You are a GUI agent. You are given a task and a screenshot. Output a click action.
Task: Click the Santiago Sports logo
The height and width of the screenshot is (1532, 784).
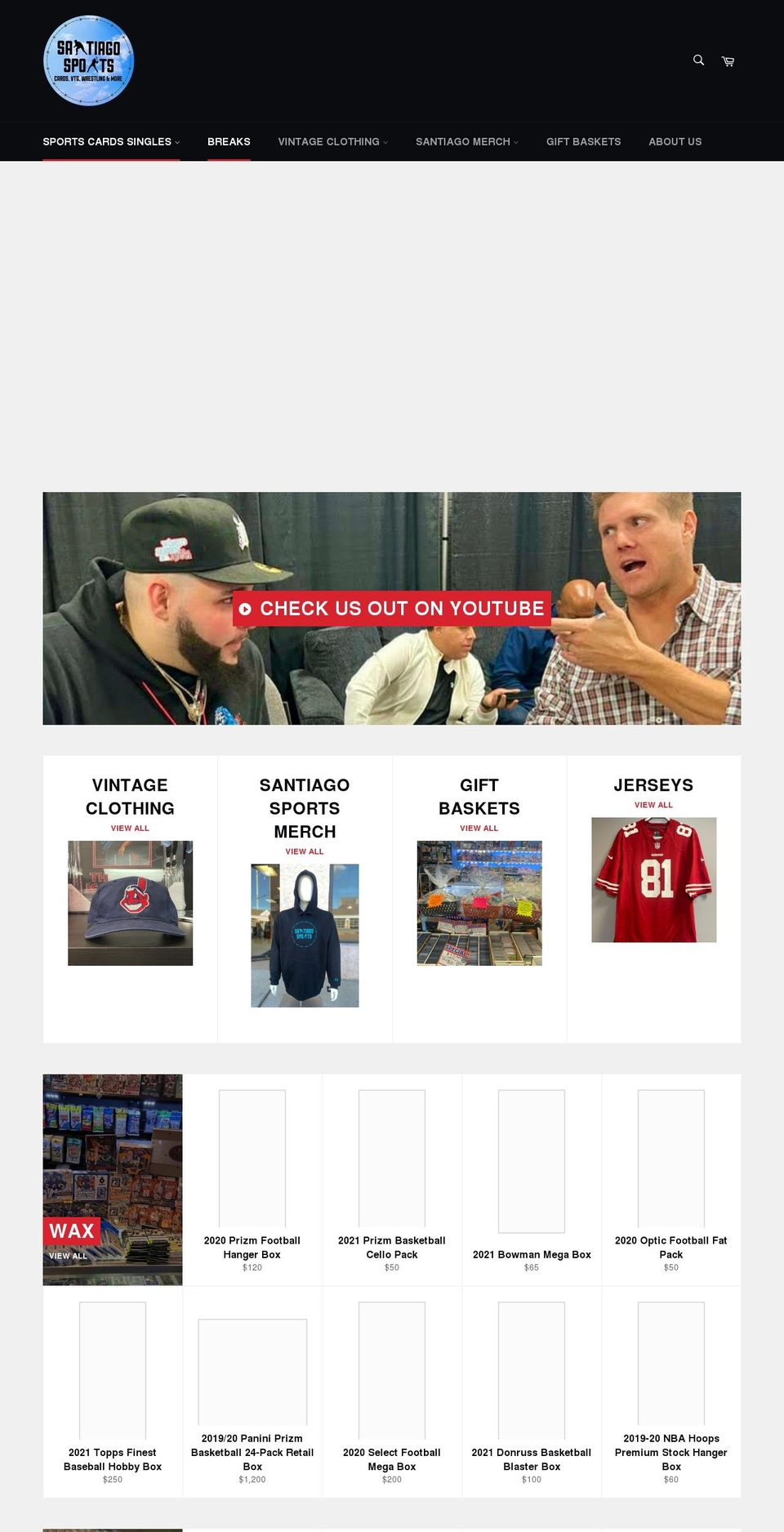(x=90, y=60)
